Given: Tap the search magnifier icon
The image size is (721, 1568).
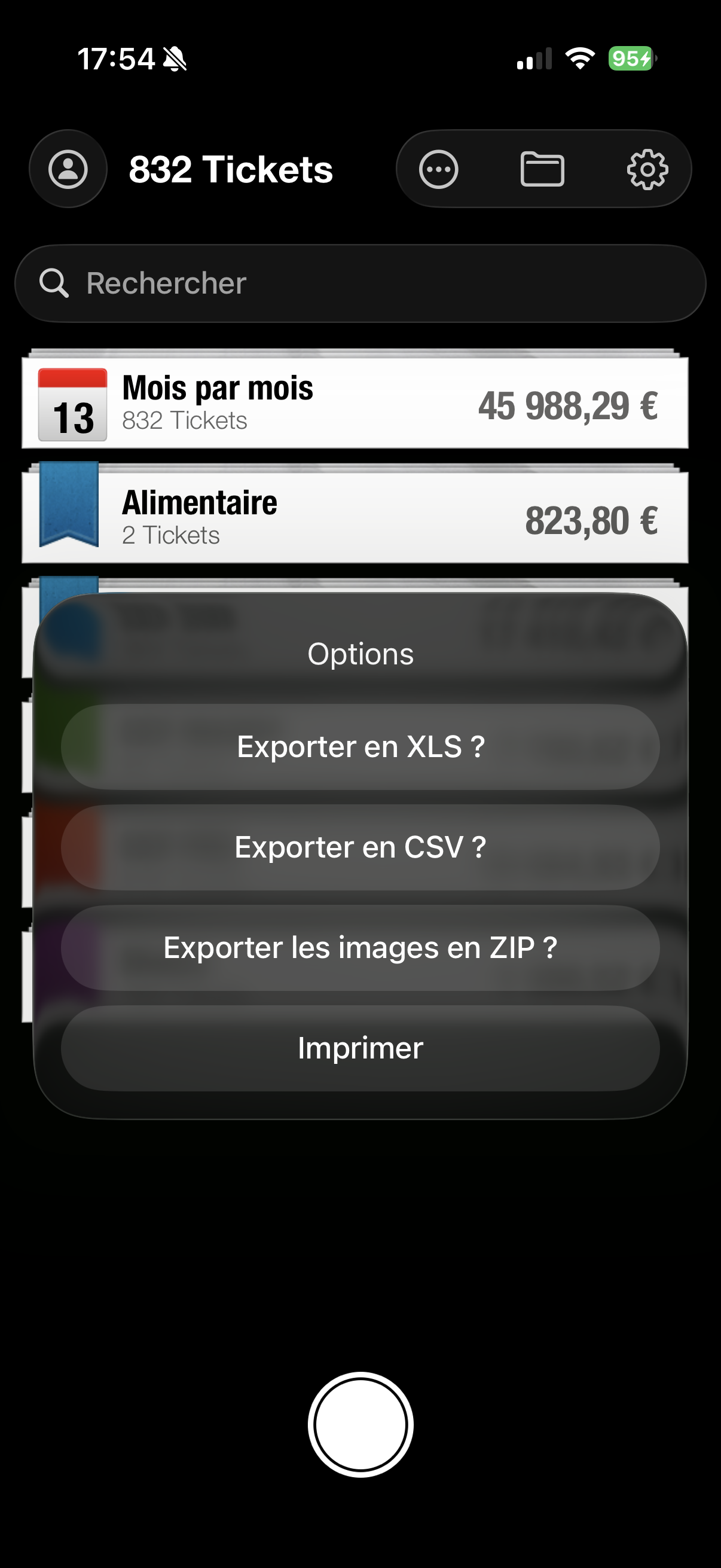Looking at the screenshot, I should click(x=56, y=282).
